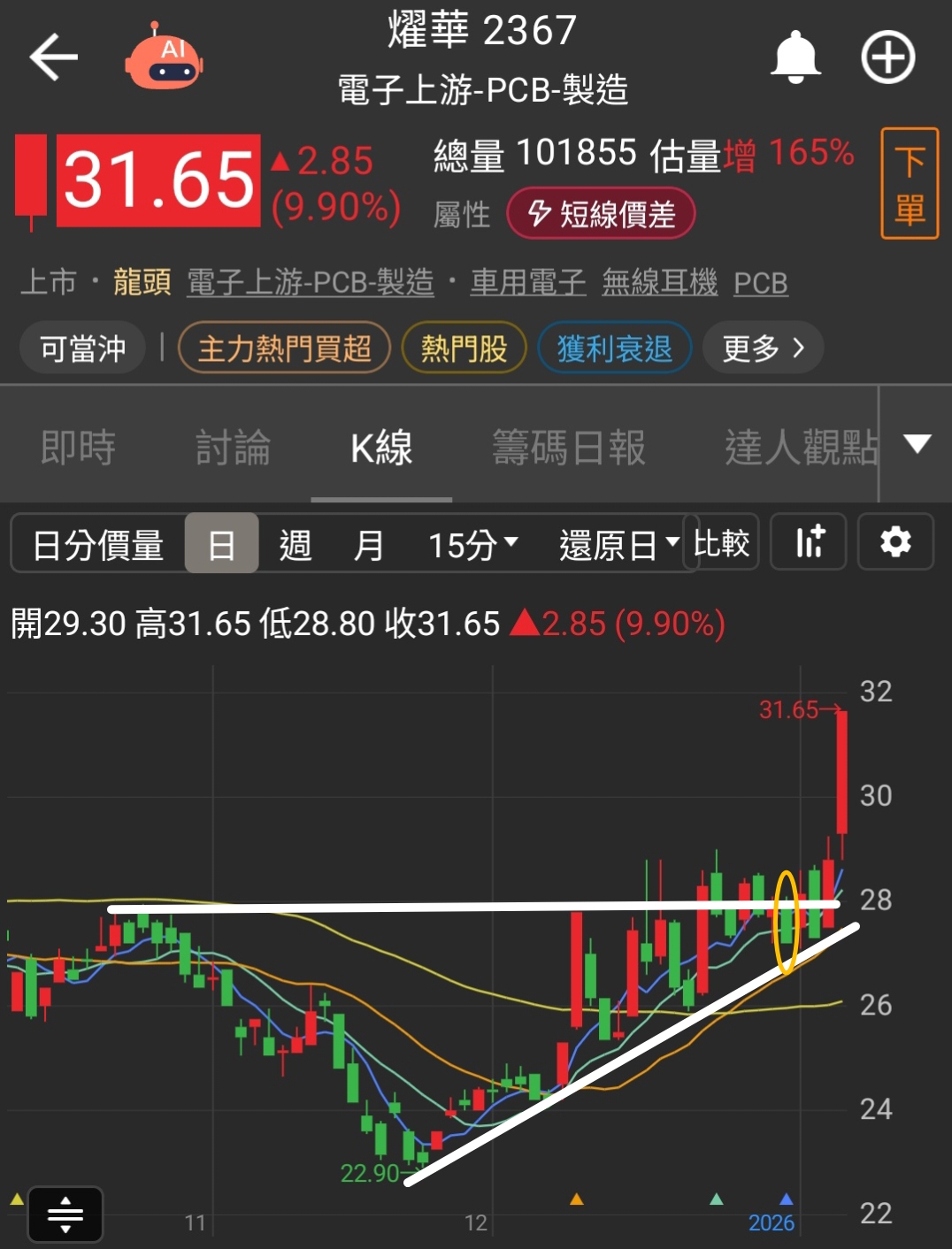Switch to the 即時 tab
The height and width of the screenshot is (1249, 952).
coord(79,447)
